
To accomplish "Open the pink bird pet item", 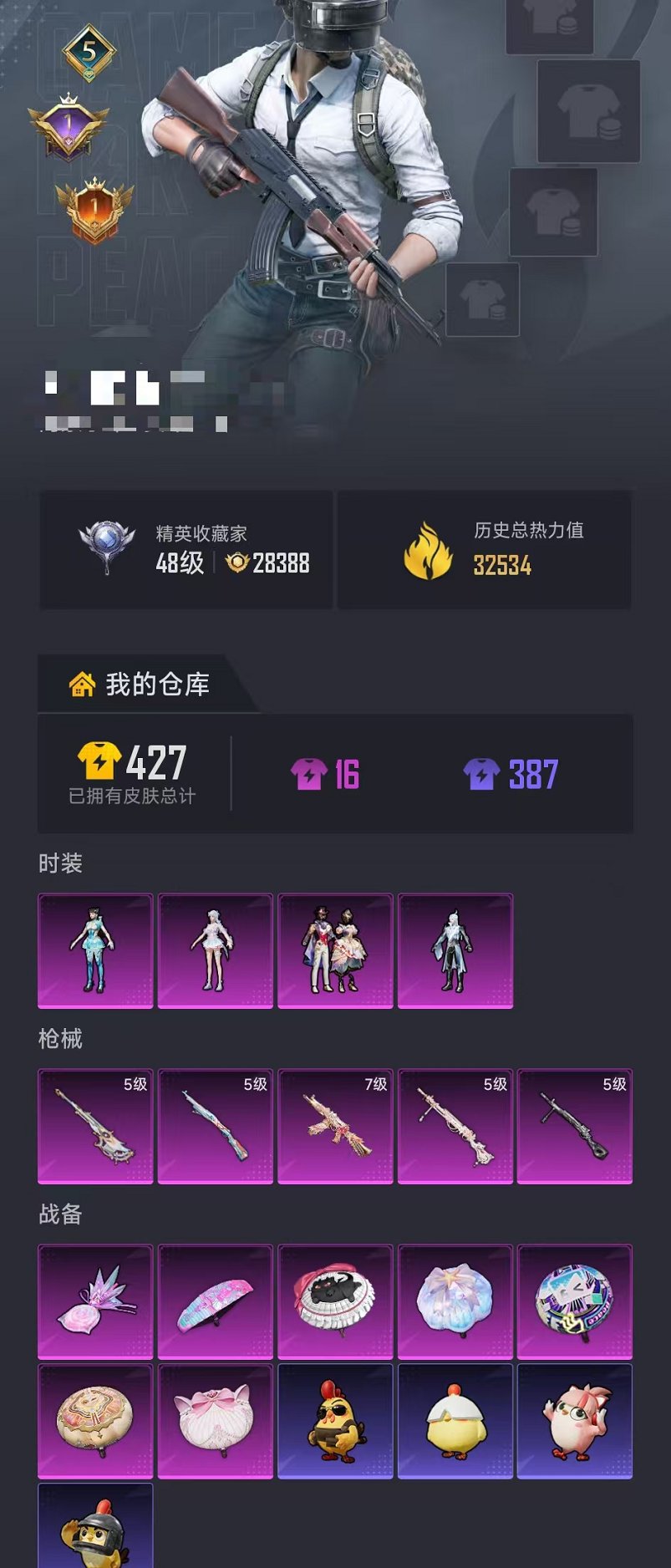I will [574, 1421].
